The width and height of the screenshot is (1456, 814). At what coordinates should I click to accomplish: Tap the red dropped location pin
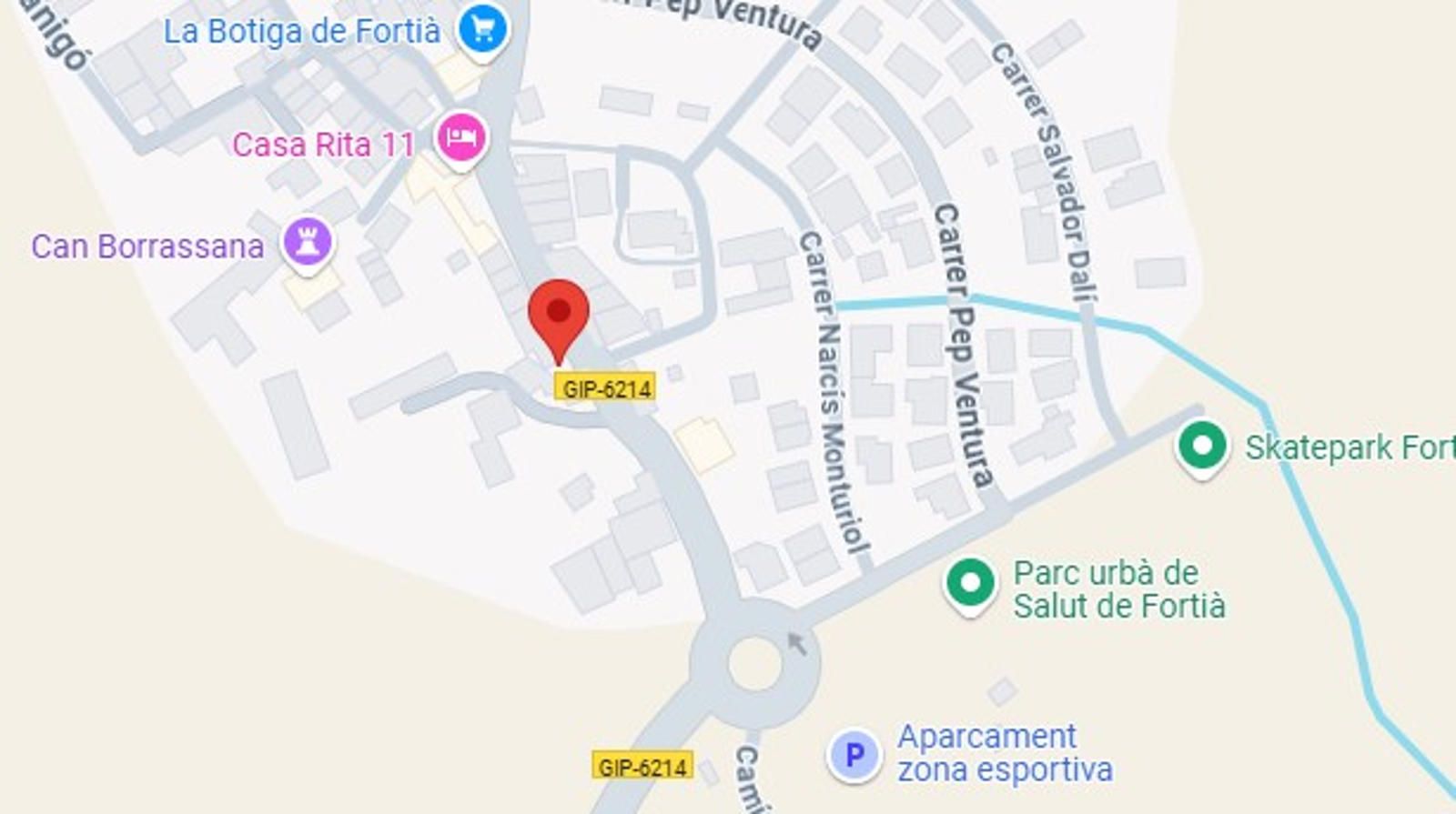(558, 314)
